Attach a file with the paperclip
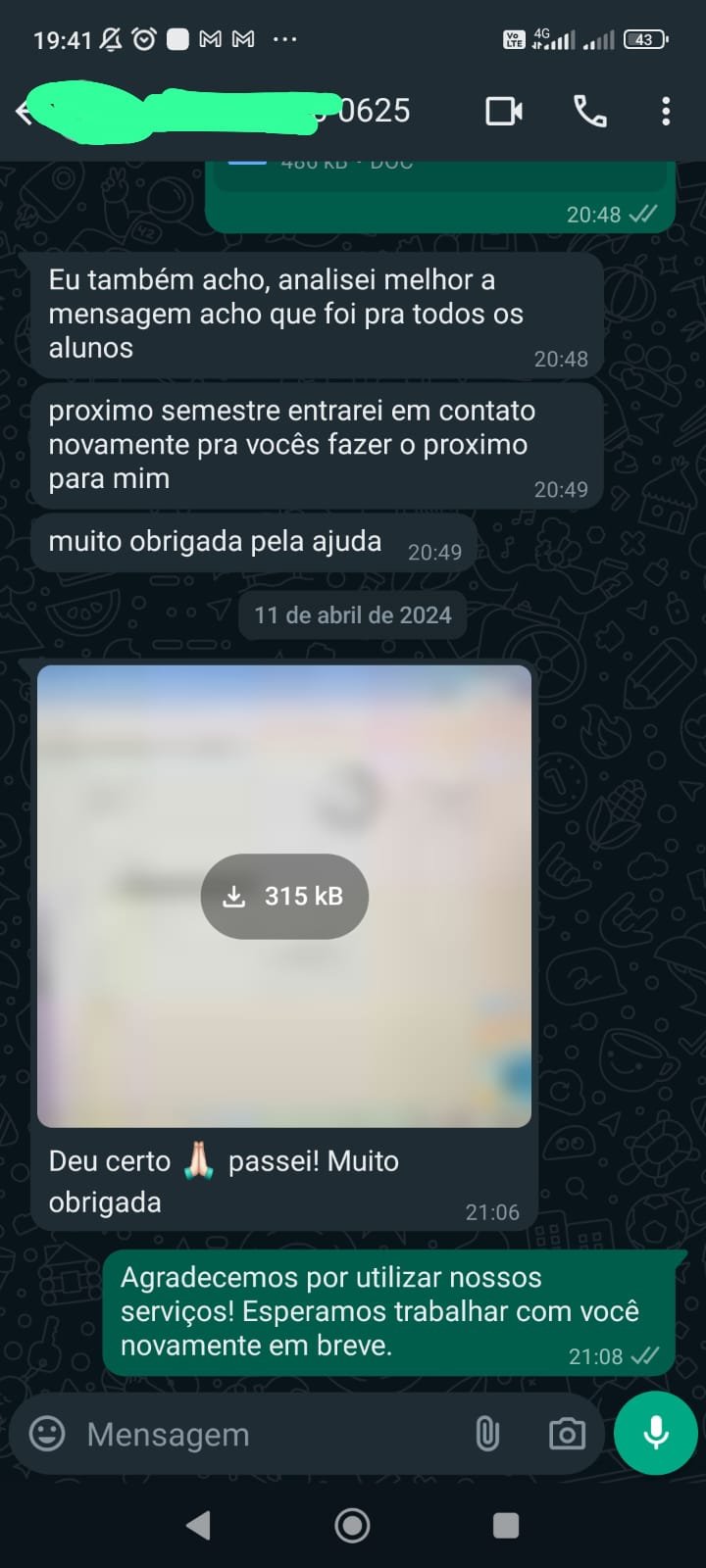 (x=486, y=1435)
